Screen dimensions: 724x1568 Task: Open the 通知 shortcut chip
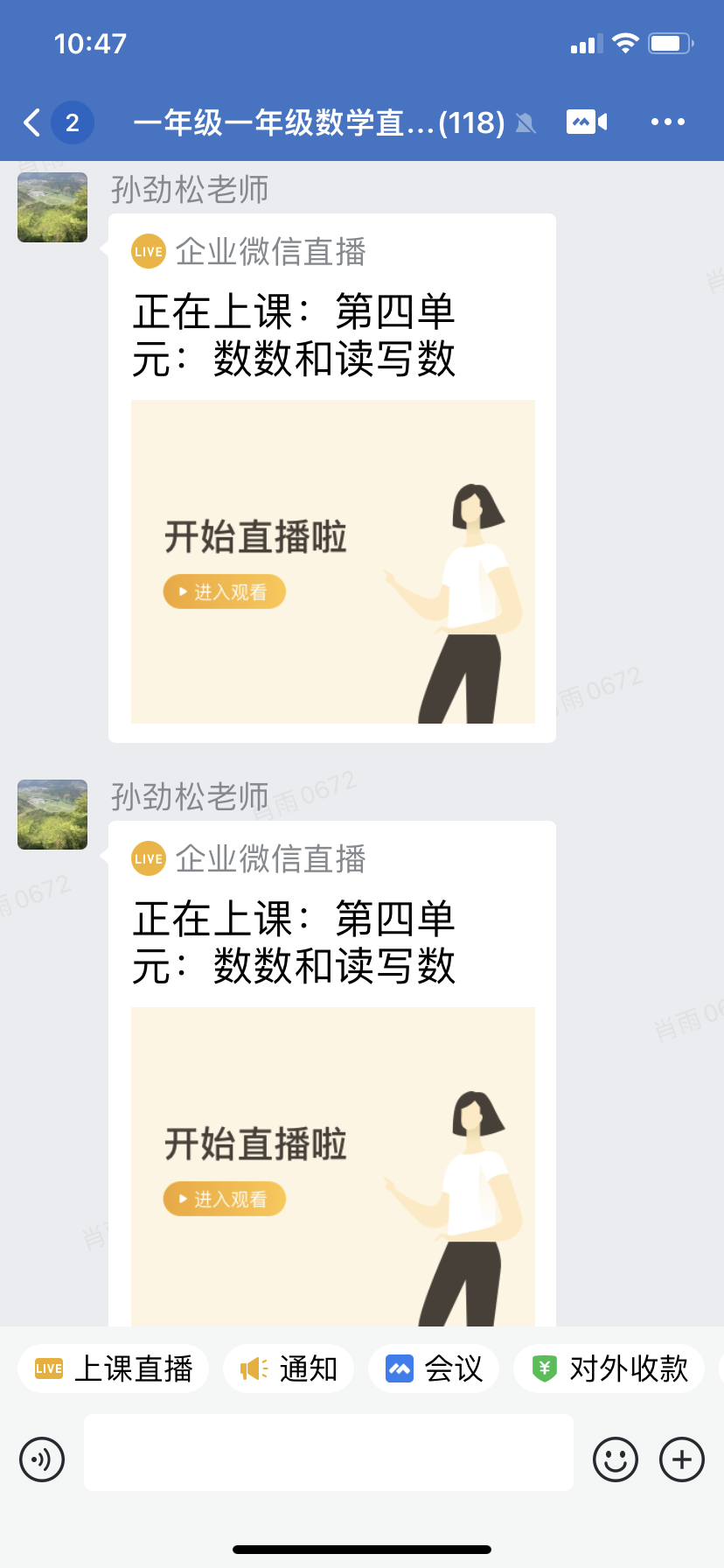pos(289,1368)
